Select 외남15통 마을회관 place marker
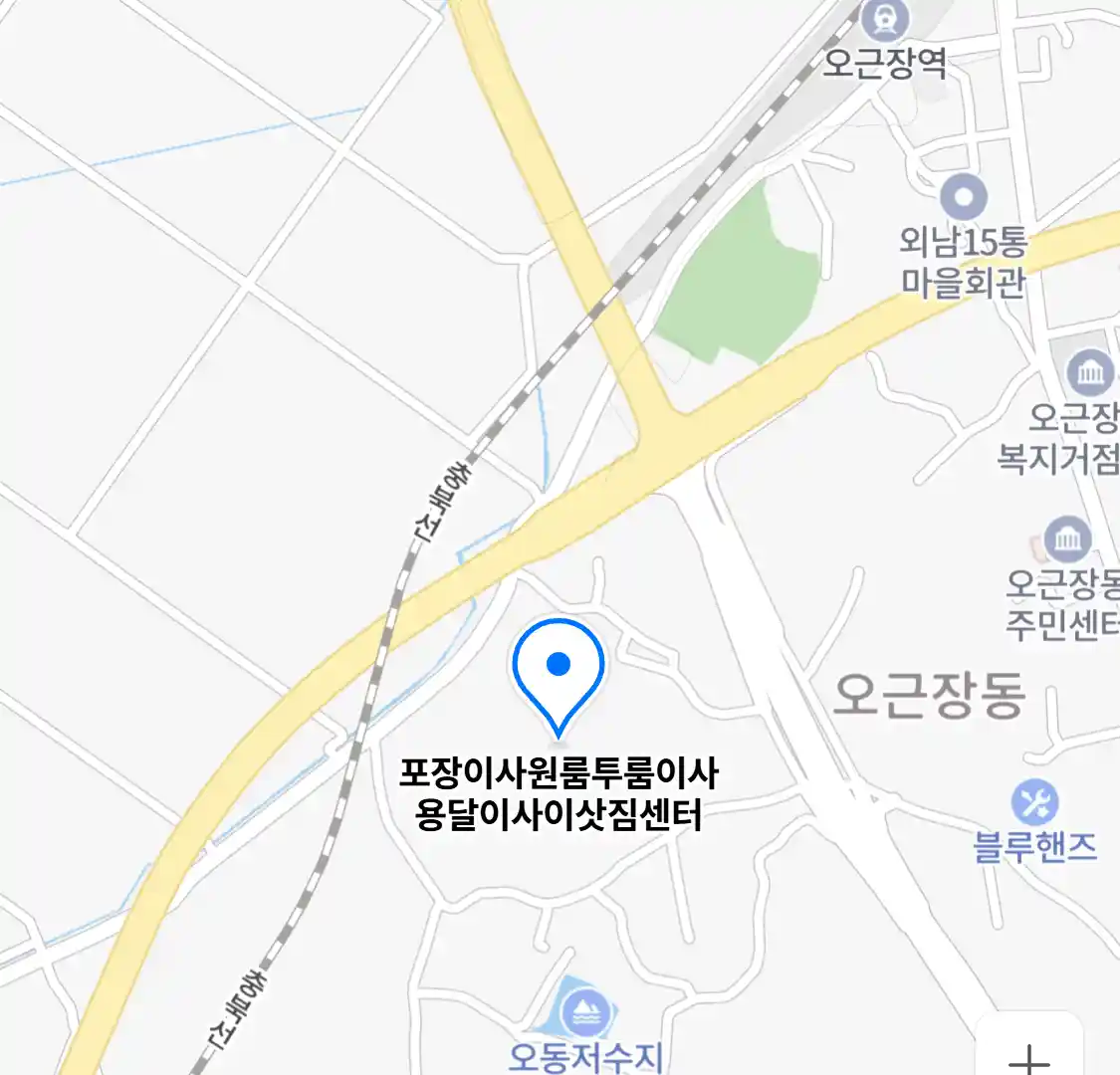Screen dimensions: 1120x1075 click(963, 198)
